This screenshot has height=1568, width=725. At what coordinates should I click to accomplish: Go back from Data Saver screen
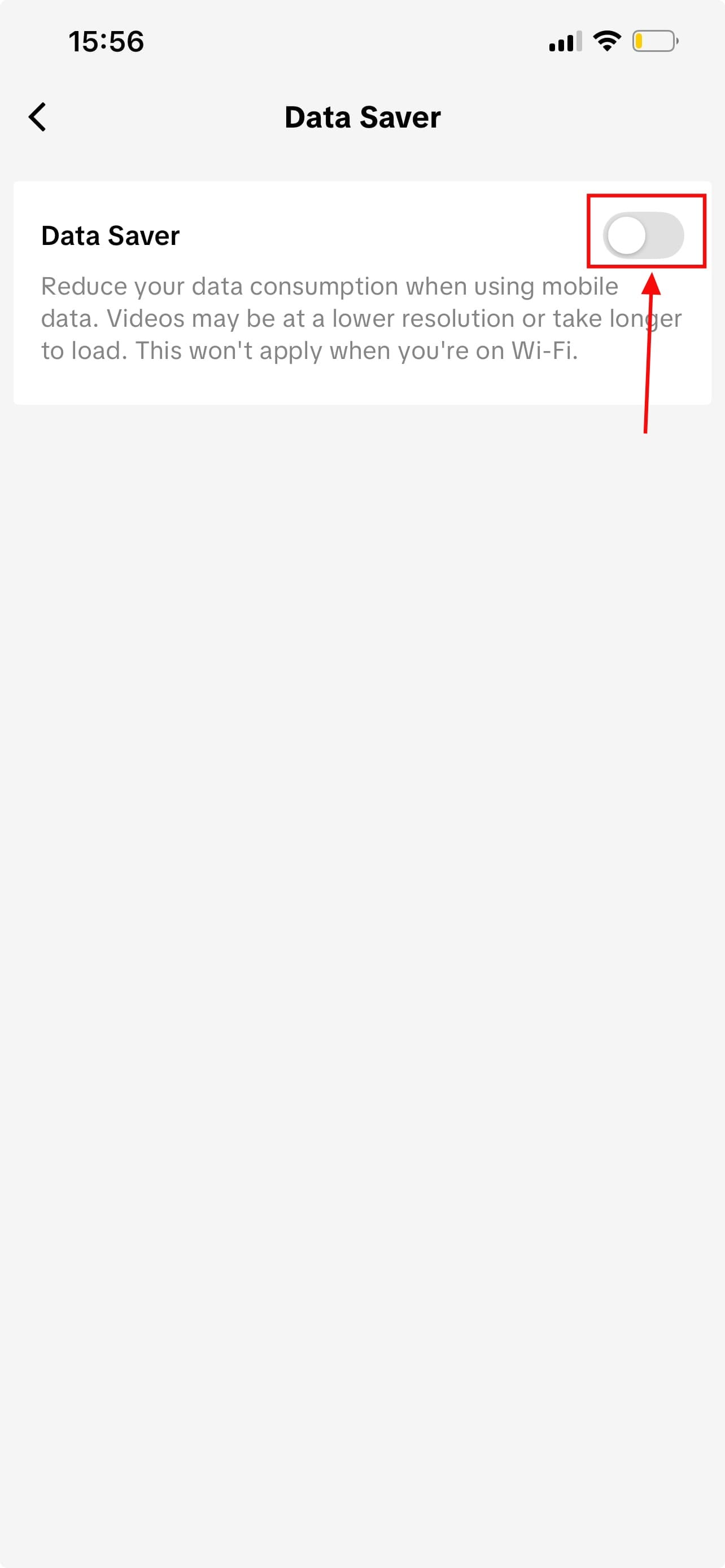[x=38, y=117]
